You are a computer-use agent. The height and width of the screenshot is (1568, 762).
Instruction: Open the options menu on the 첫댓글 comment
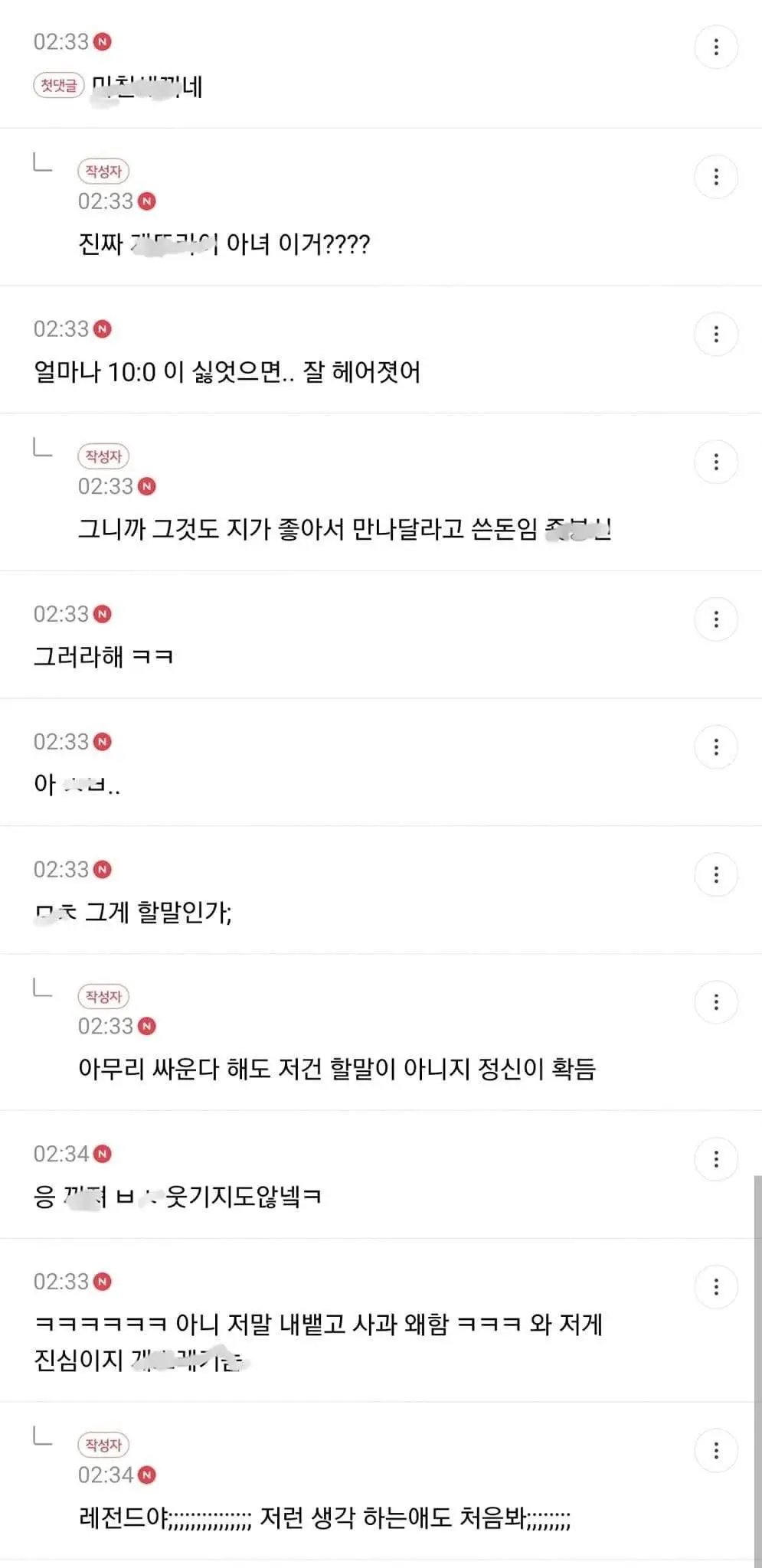715,47
